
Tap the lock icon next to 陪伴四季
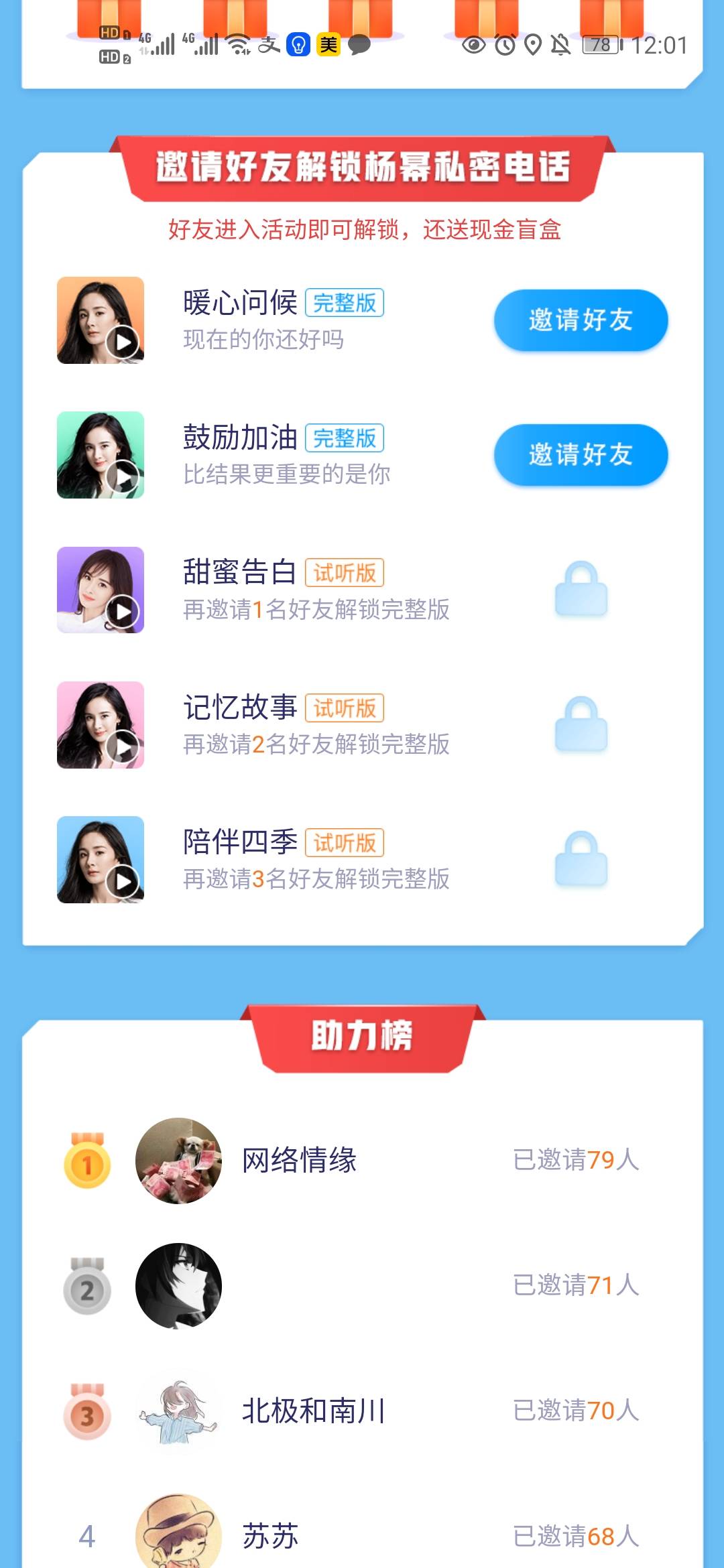pyautogui.click(x=583, y=856)
